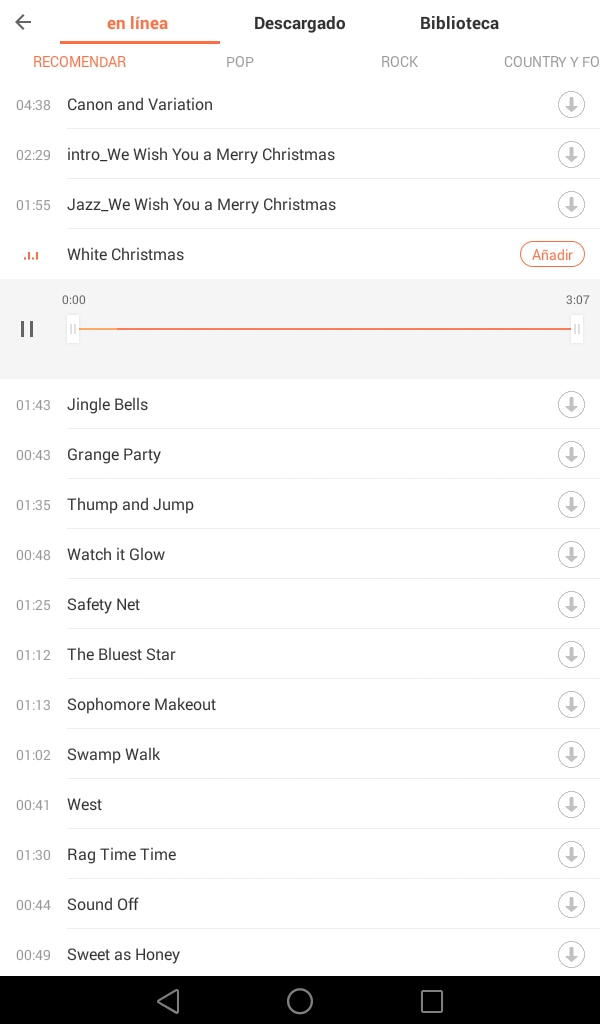Pause the playing White Christmas track
Screen dimensions: 600x1024
click(x=27, y=329)
